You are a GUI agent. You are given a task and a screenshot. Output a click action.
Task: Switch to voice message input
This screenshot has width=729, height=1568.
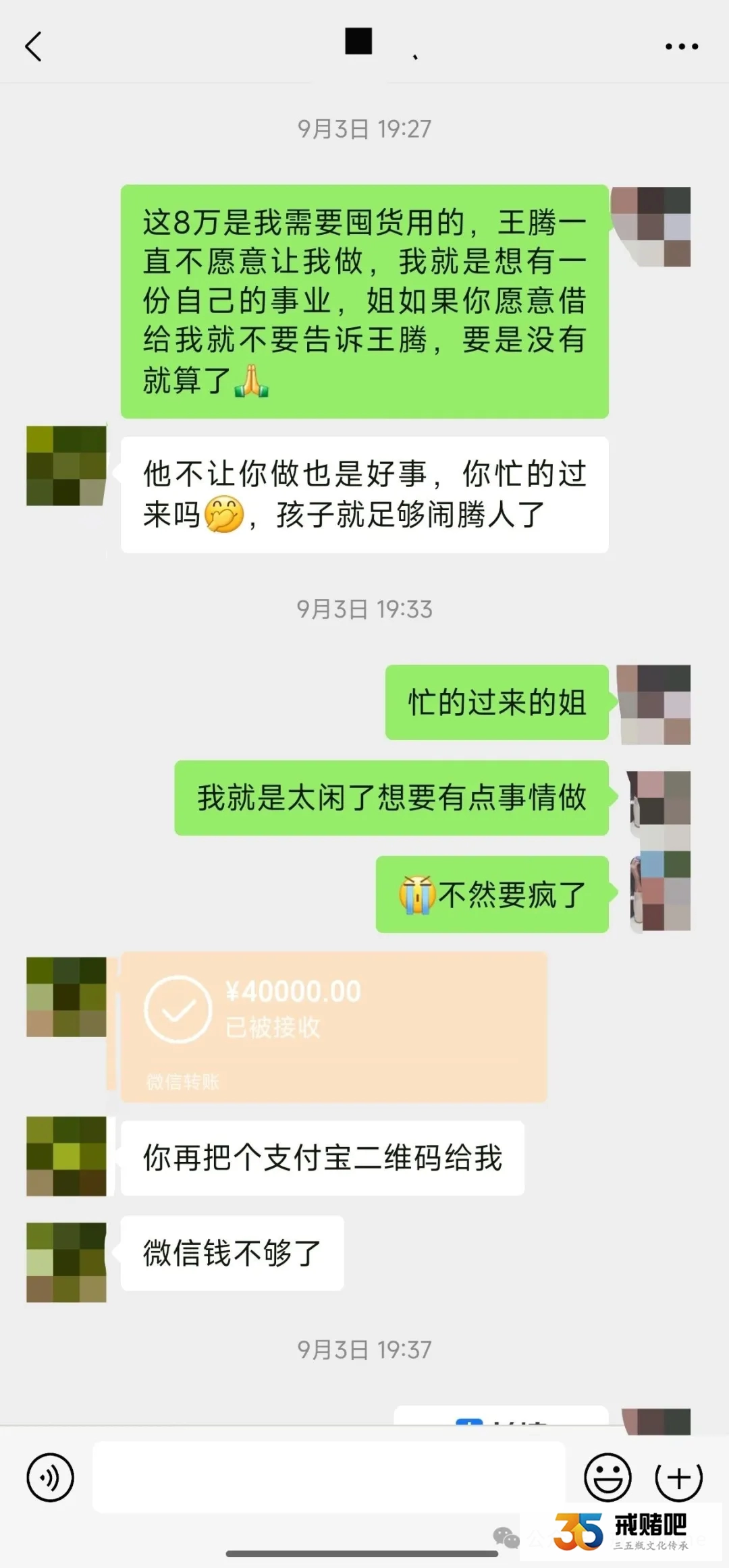(50, 1478)
